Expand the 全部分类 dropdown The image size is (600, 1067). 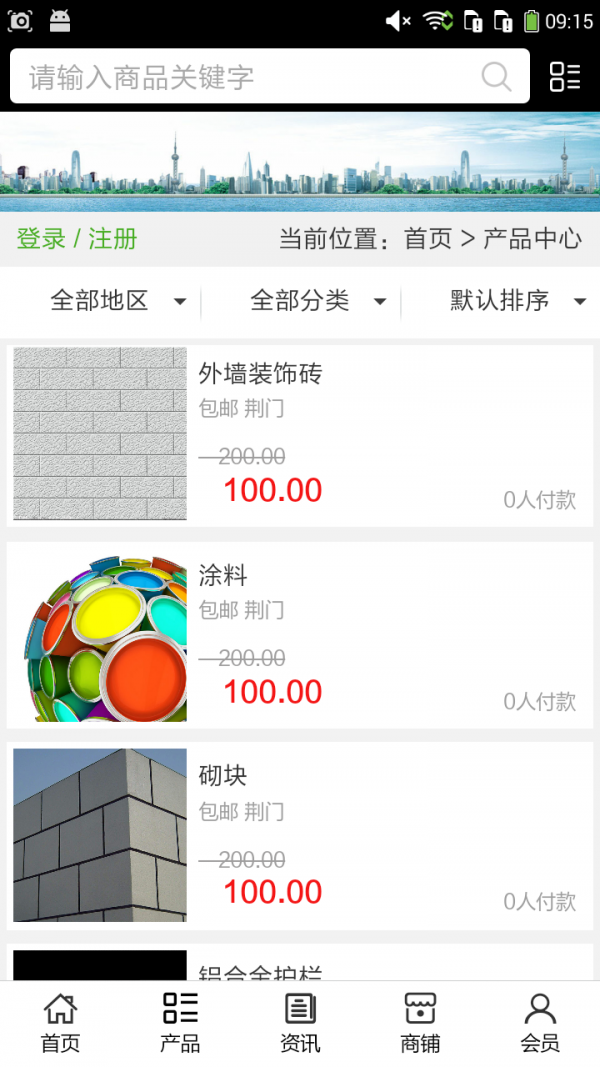(x=318, y=301)
